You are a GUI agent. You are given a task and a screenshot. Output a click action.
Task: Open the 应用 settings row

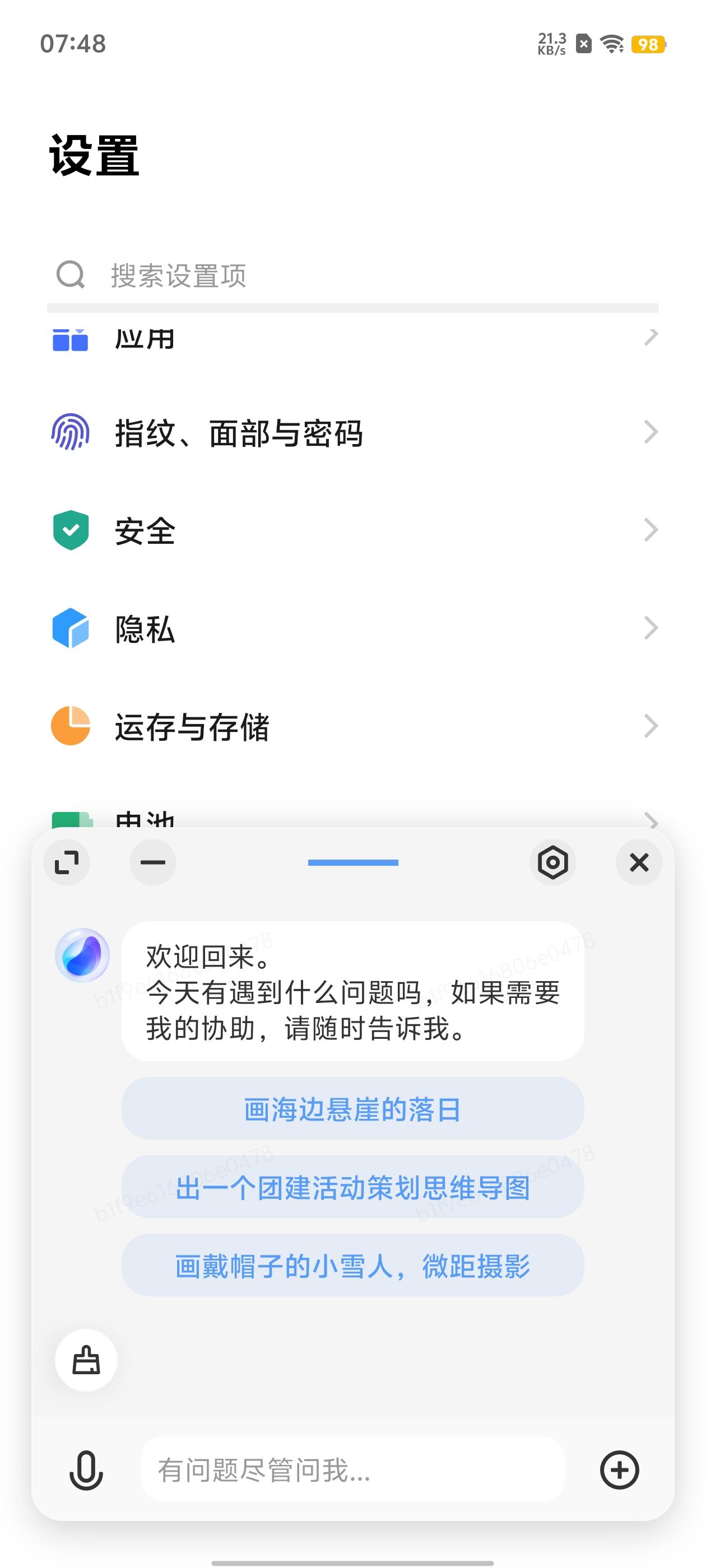click(352, 338)
